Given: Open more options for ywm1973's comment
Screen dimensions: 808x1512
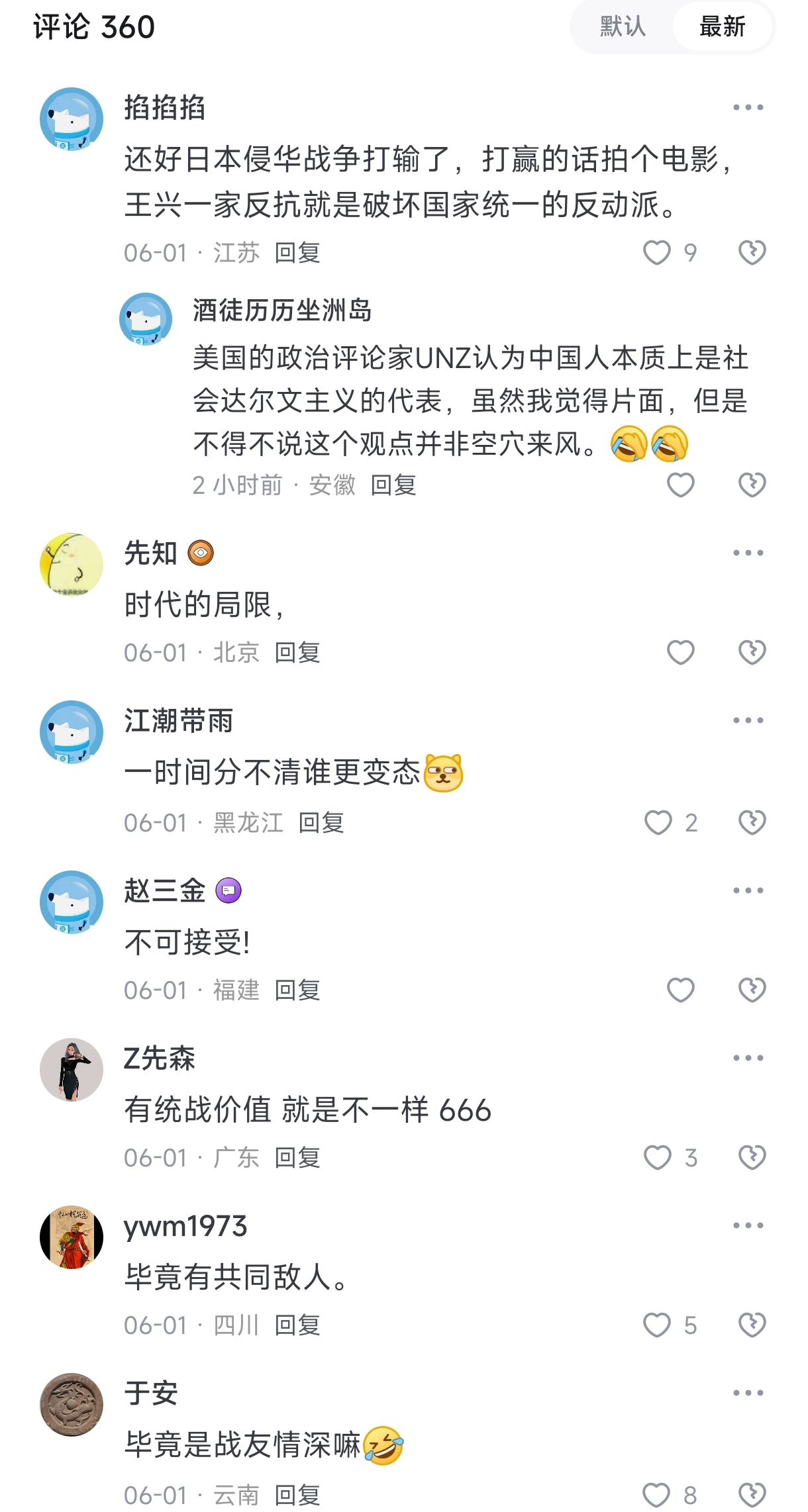Looking at the screenshot, I should pyautogui.click(x=748, y=1225).
